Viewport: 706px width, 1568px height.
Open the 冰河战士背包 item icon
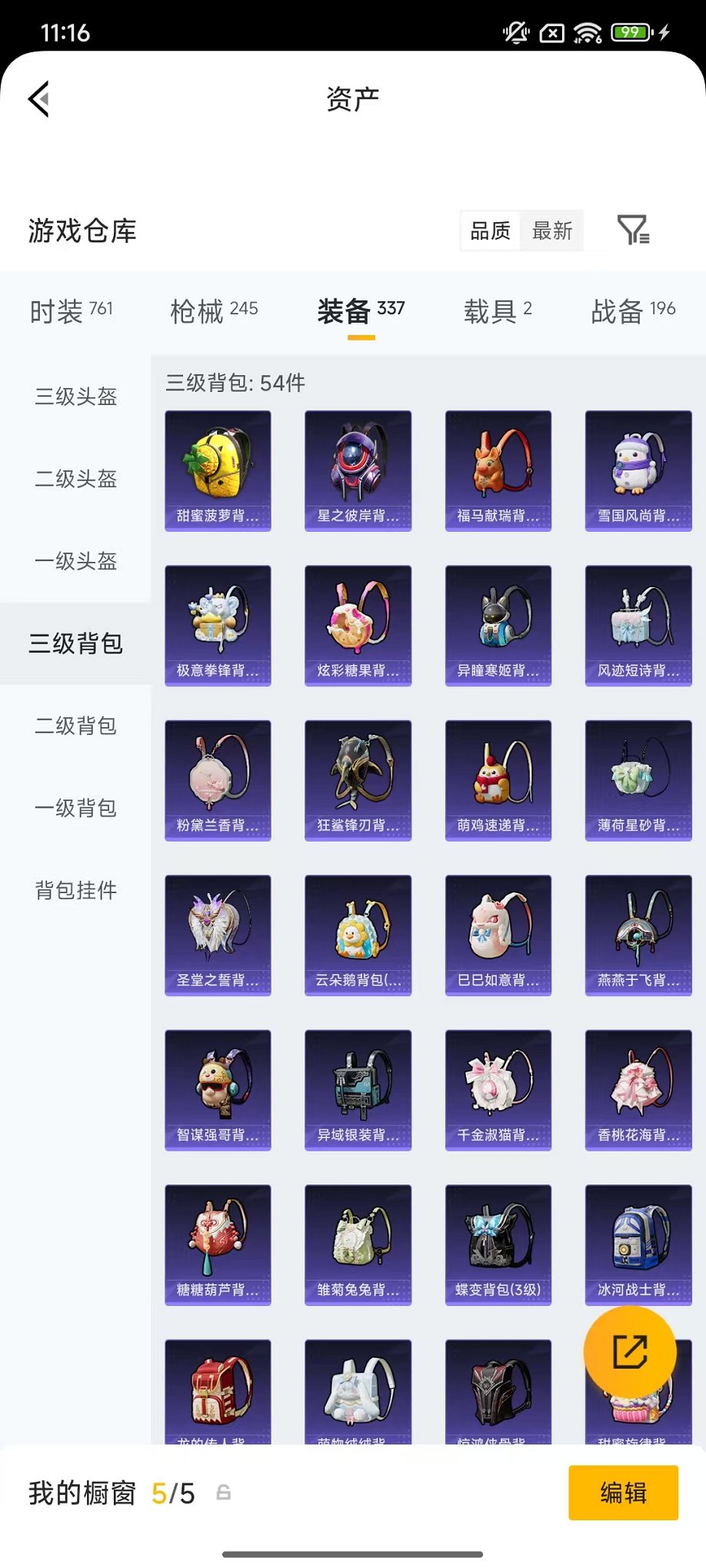[638, 1245]
